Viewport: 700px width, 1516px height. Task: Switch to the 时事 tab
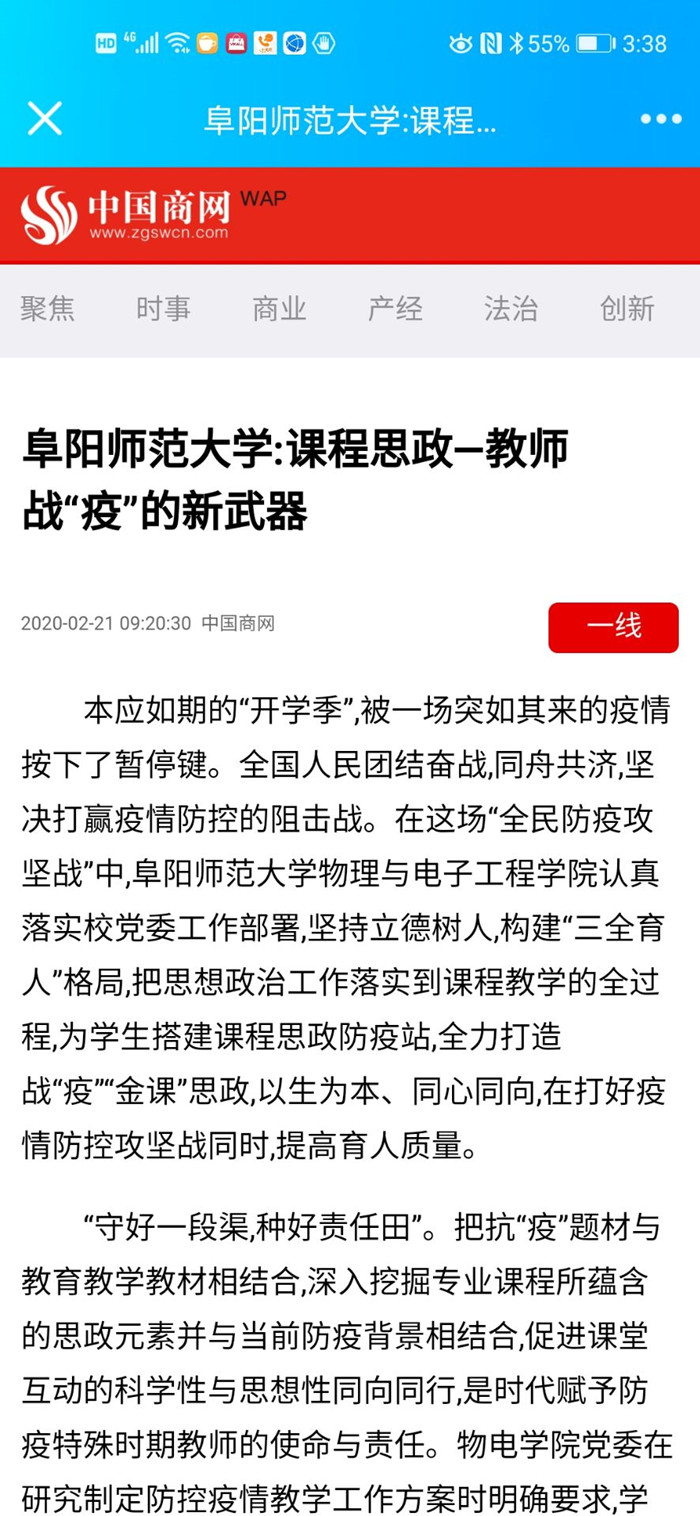click(x=163, y=309)
